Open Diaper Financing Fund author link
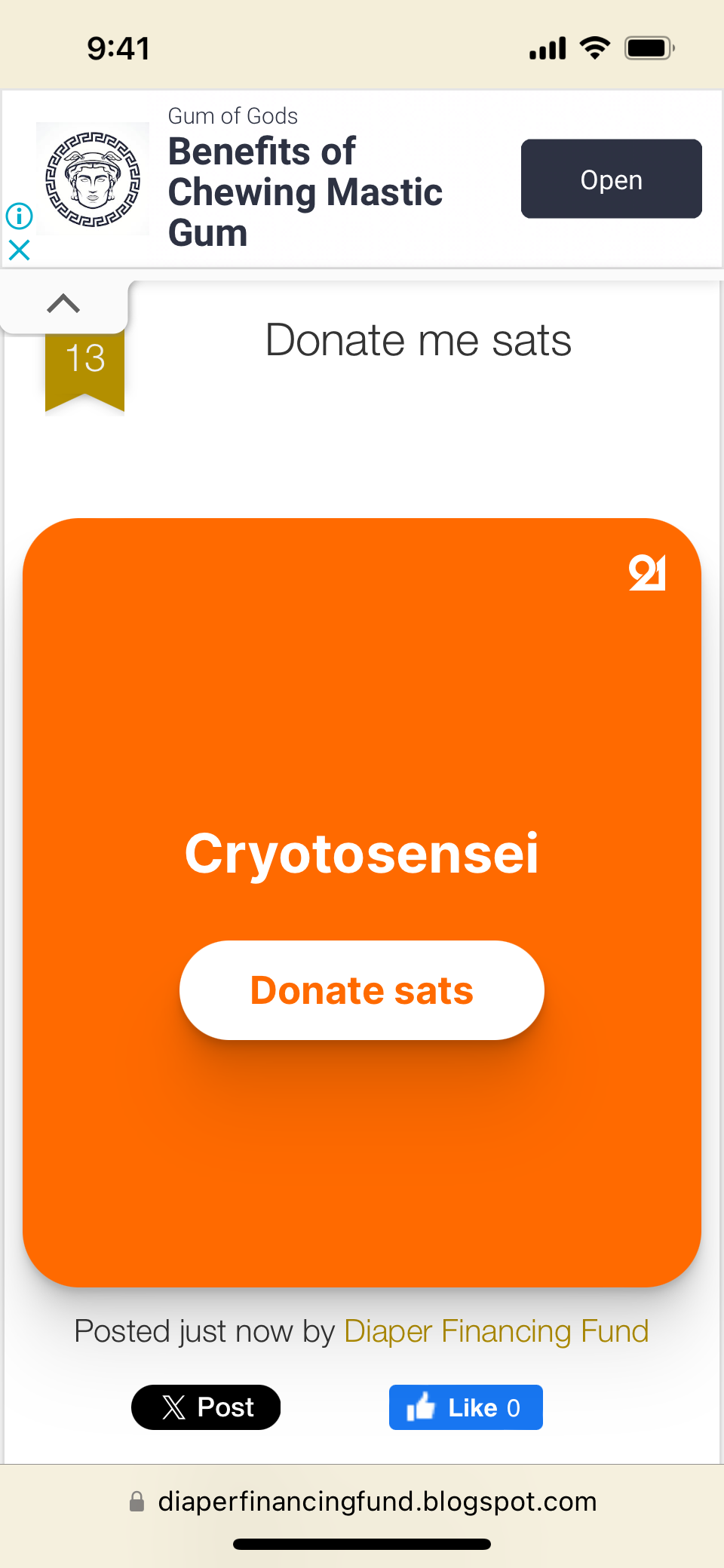 pos(496,1331)
